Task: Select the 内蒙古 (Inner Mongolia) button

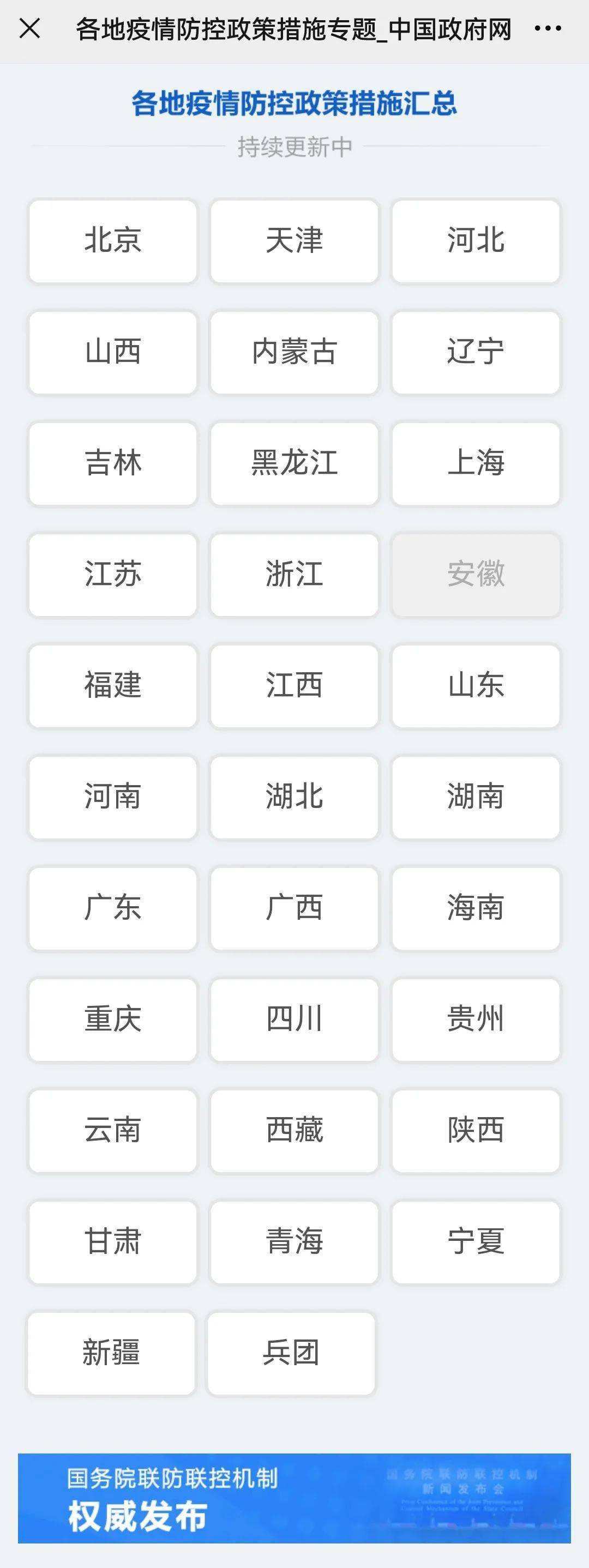Action: point(294,352)
